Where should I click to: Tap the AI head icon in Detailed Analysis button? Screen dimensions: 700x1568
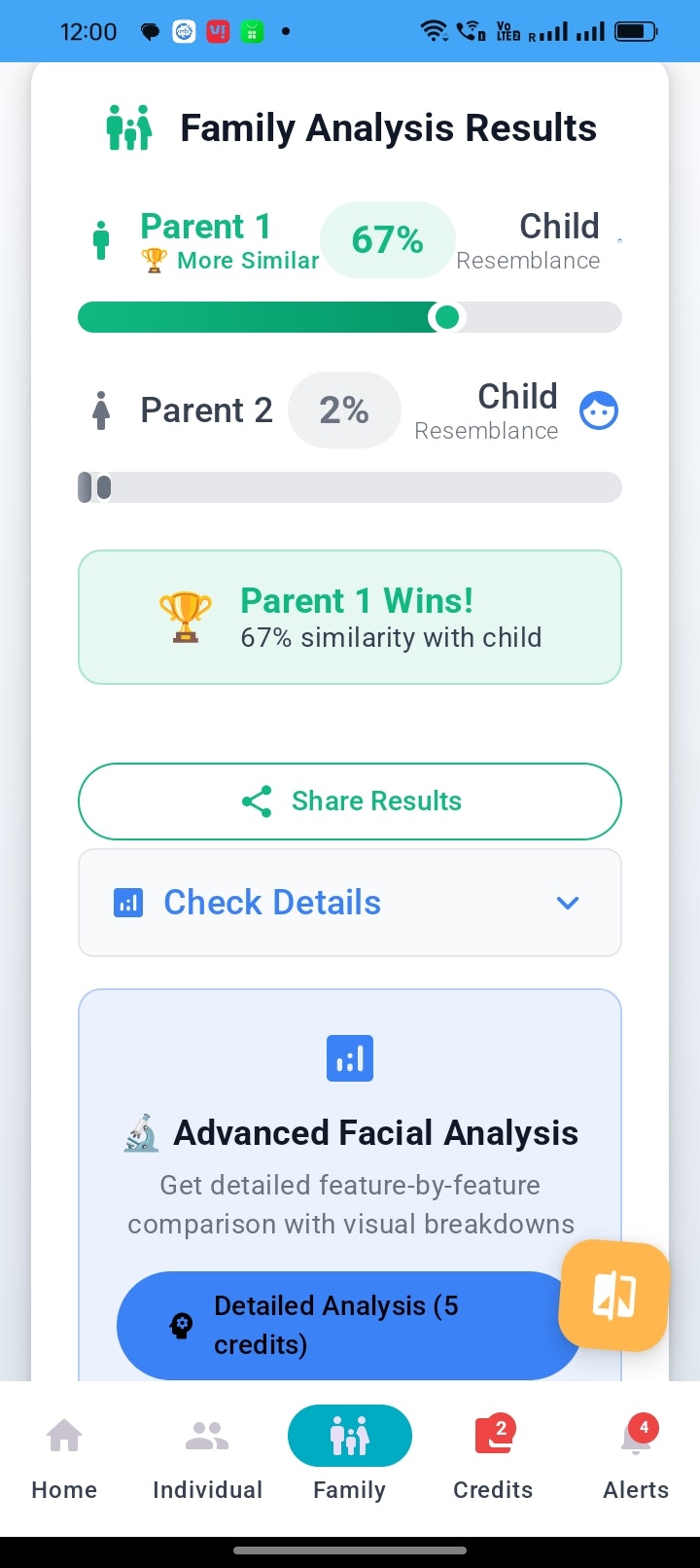coord(178,1325)
